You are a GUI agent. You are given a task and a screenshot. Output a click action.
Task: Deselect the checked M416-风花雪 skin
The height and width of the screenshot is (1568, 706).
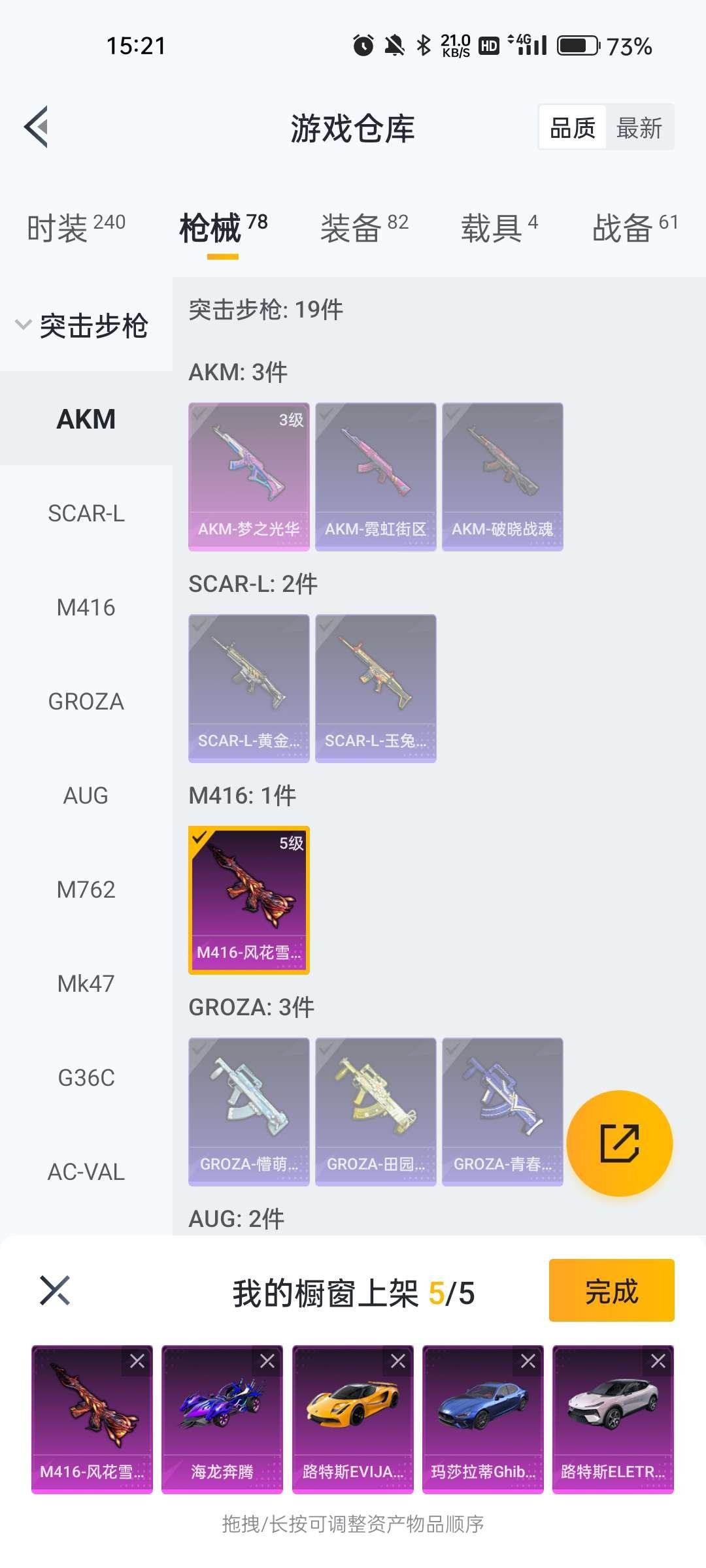(248, 900)
